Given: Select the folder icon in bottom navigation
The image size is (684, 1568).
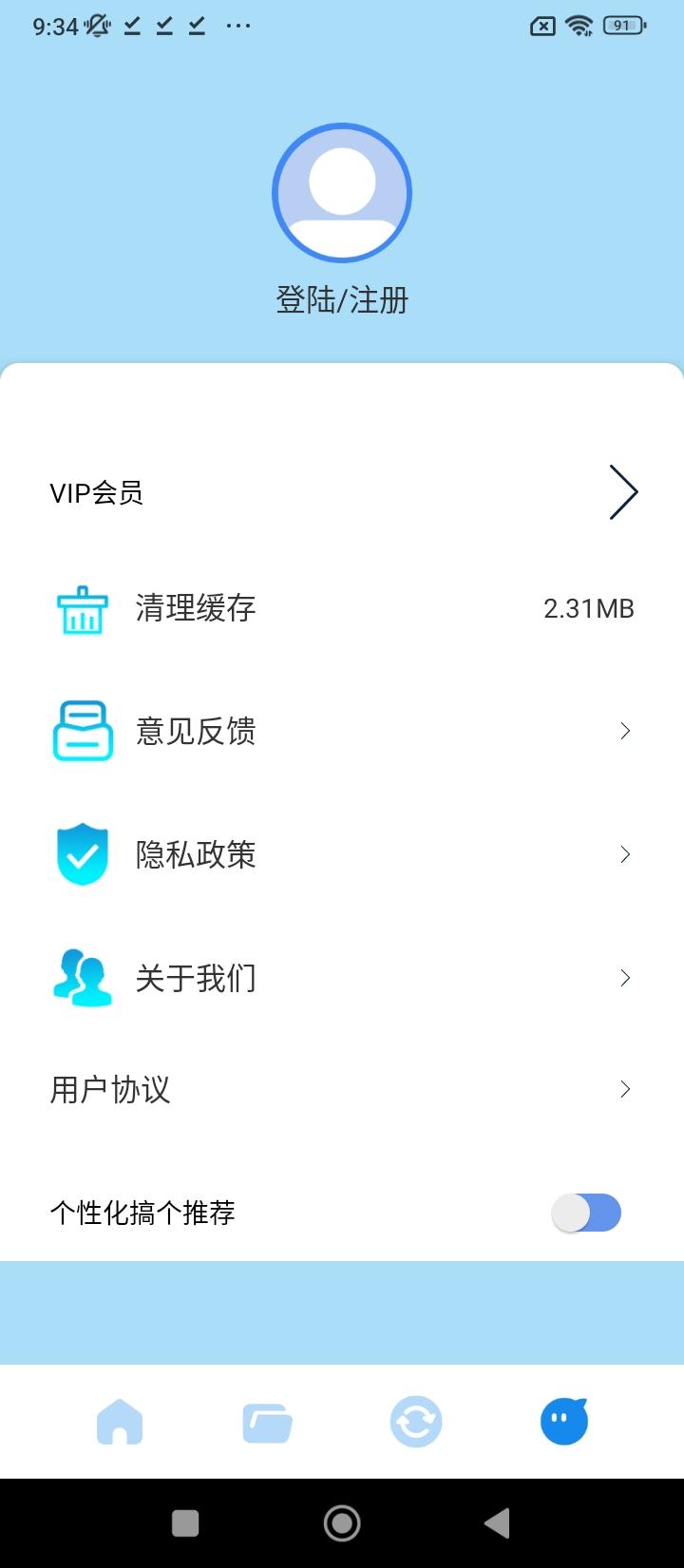Looking at the screenshot, I should (267, 1421).
